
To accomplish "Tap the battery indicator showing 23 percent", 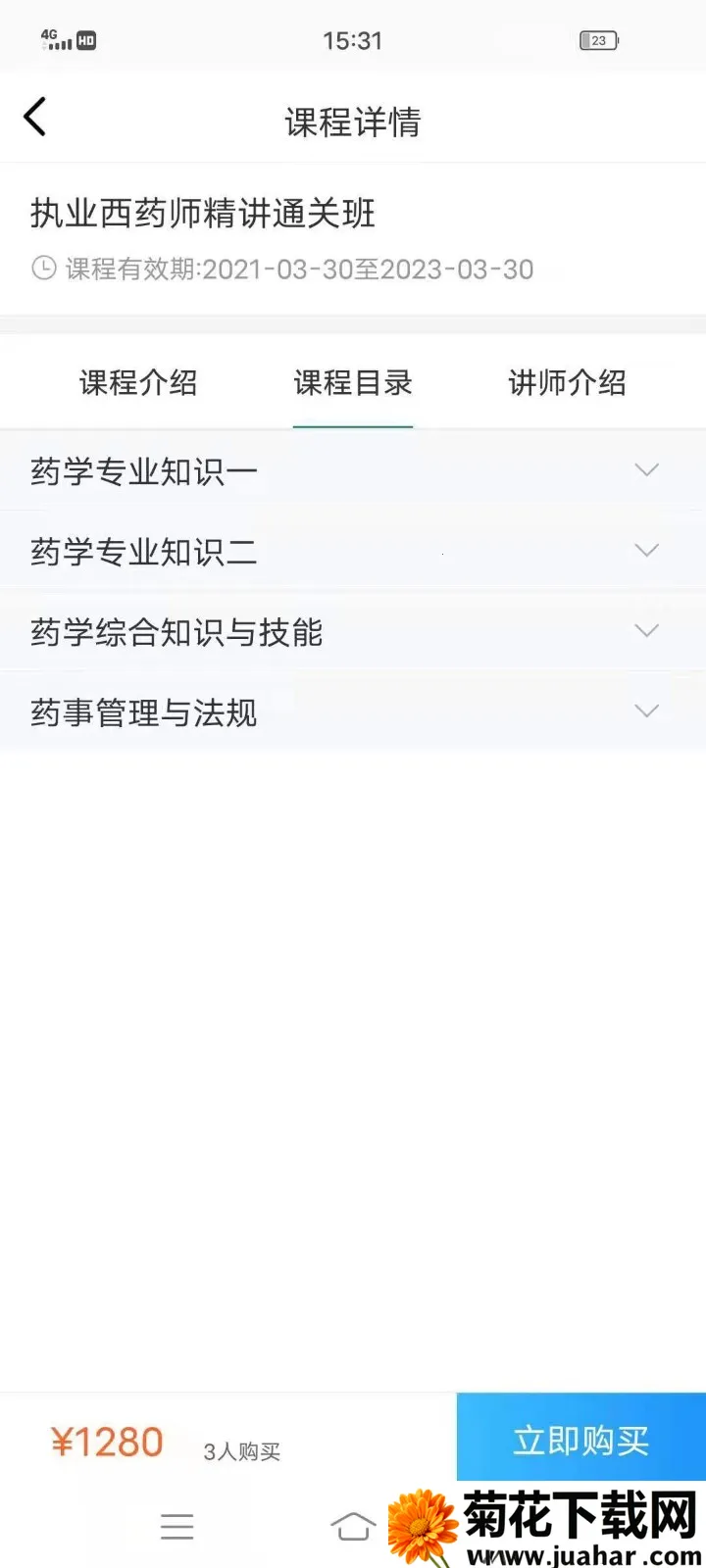I will [x=598, y=40].
